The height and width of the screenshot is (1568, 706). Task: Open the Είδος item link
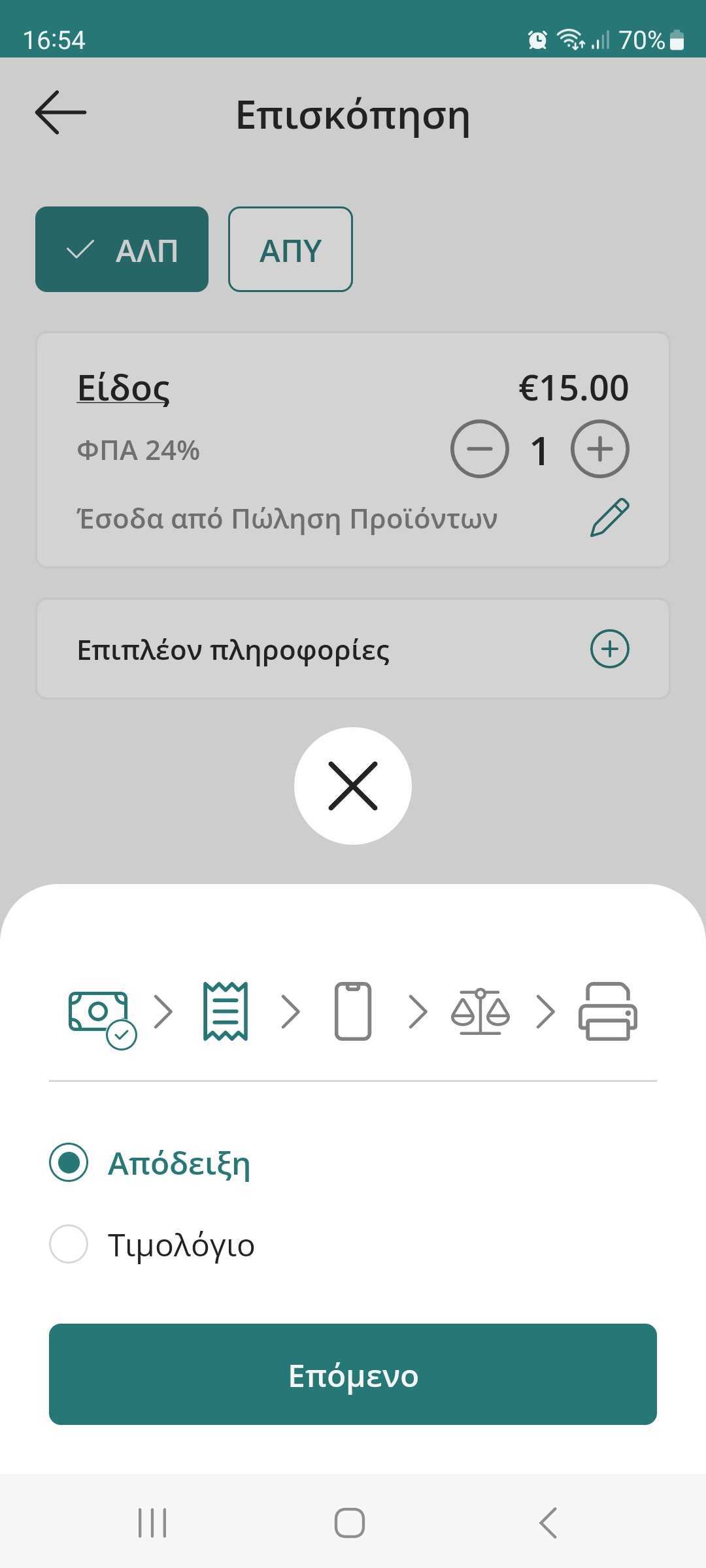(x=124, y=388)
